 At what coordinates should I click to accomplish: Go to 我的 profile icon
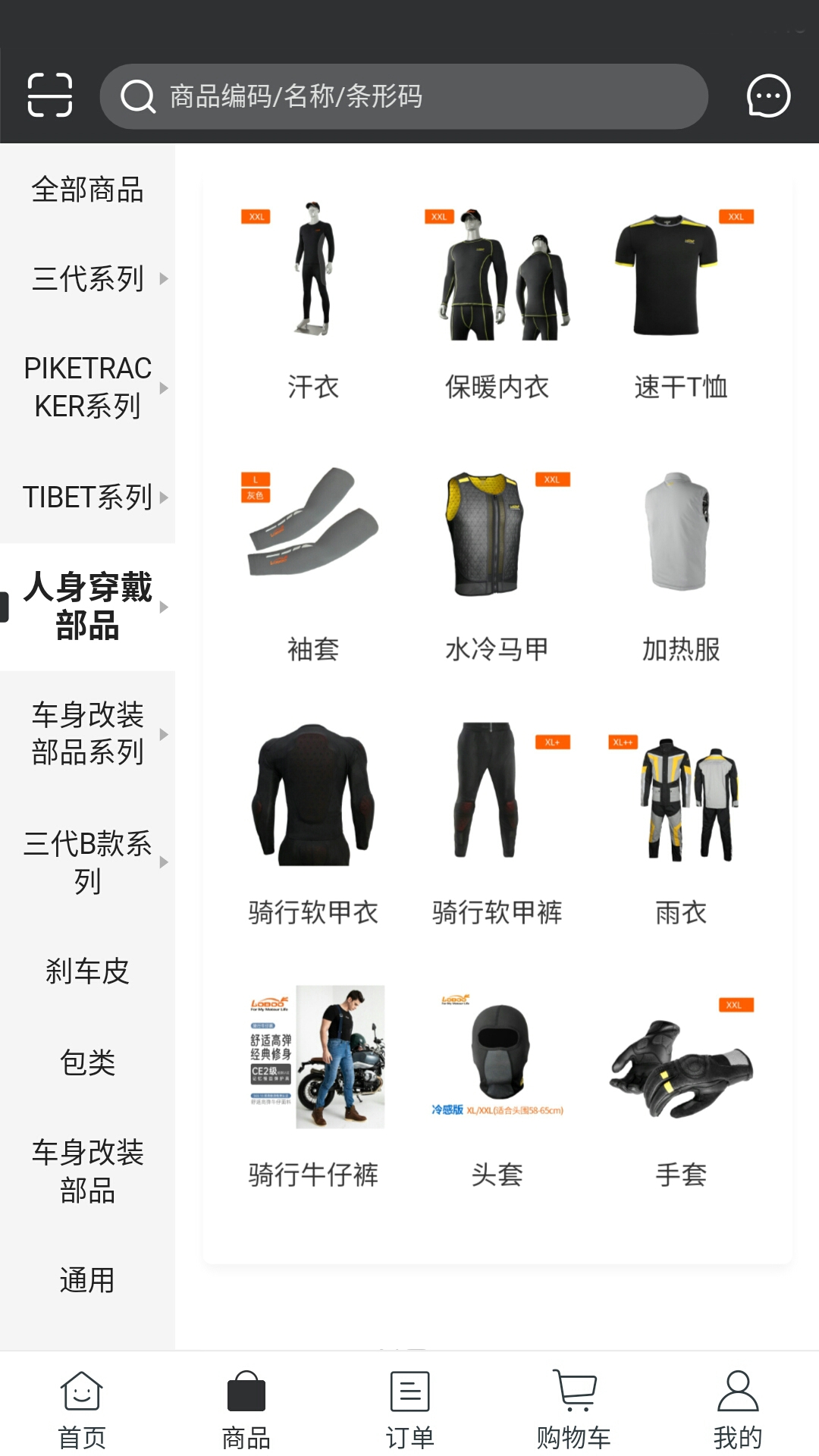[x=736, y=1408]
